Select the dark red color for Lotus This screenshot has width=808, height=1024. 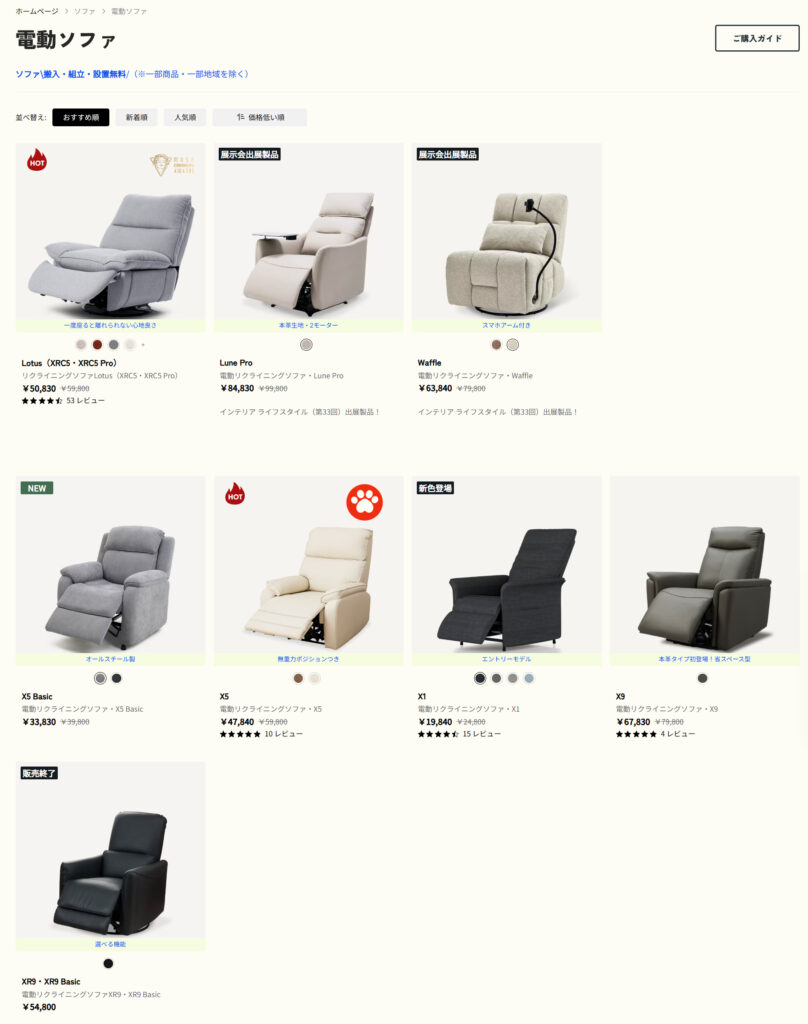pos(97,344)
